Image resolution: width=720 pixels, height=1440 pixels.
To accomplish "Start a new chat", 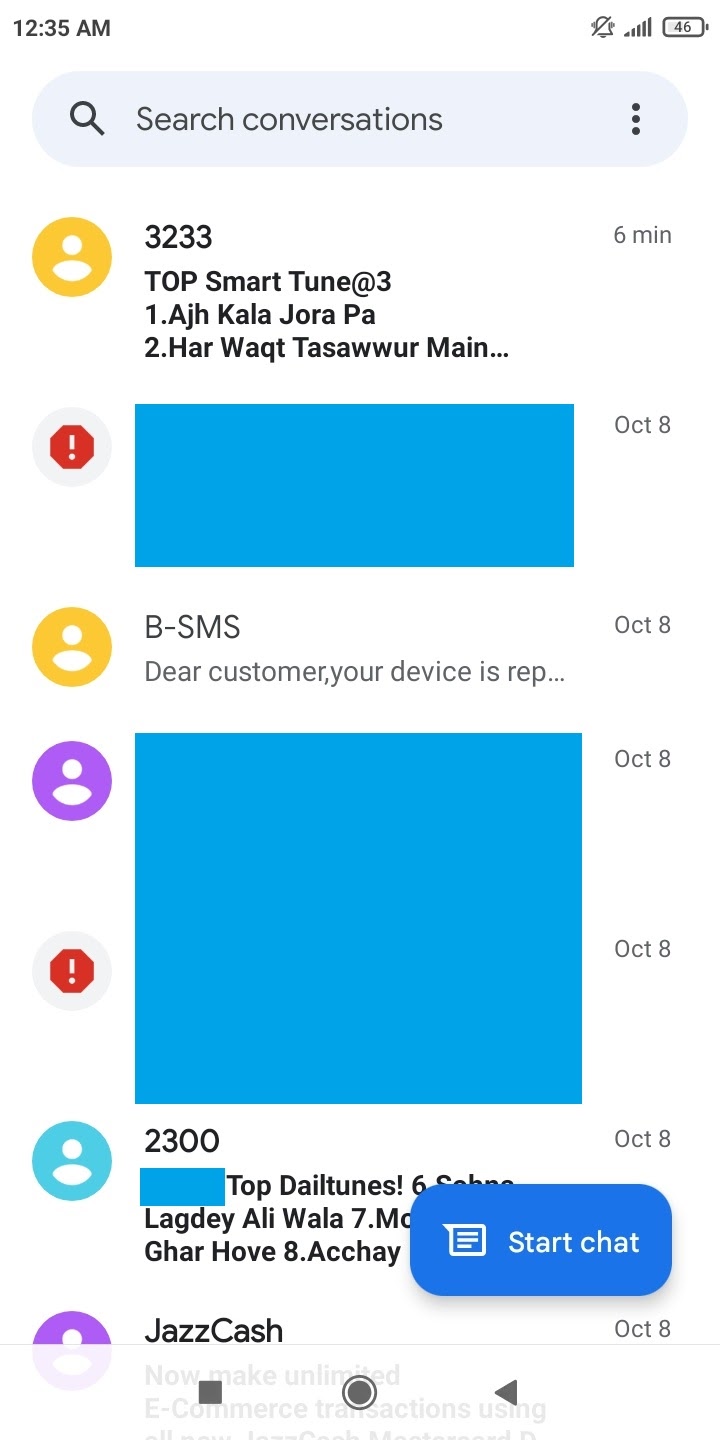I will tap(541, 1241).
